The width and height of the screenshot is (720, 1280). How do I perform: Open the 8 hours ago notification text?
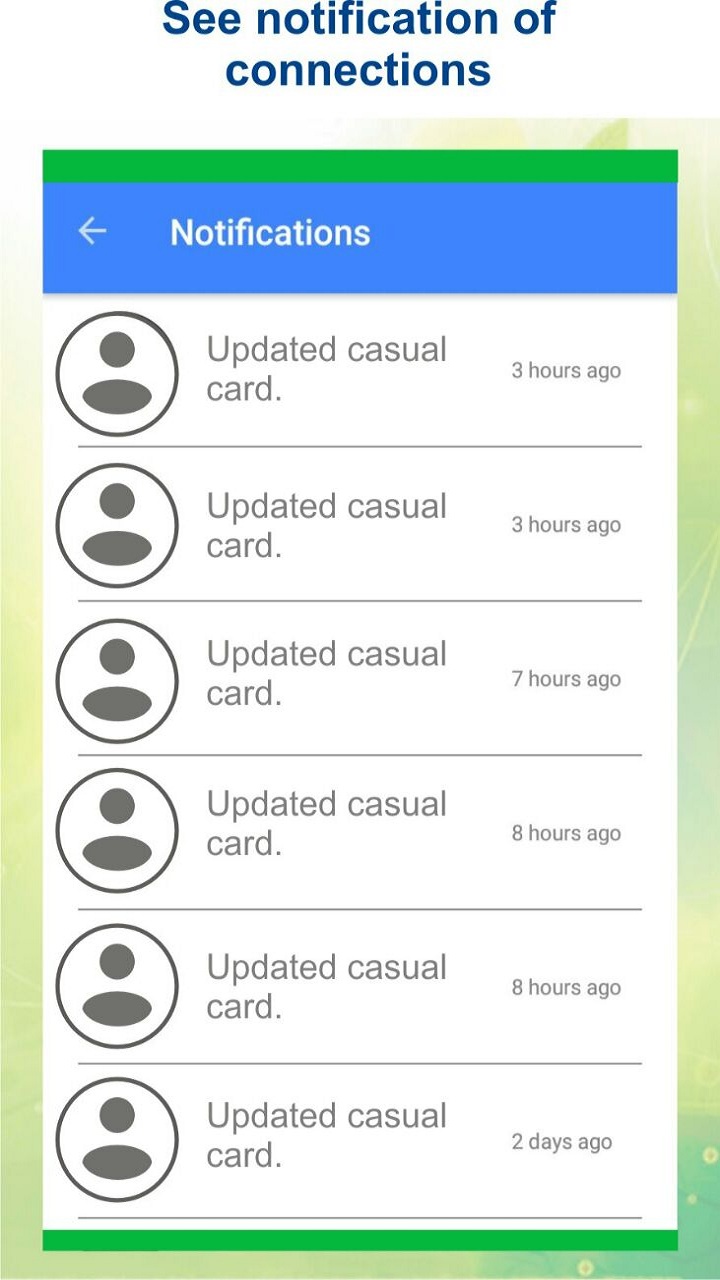(326, 822)
